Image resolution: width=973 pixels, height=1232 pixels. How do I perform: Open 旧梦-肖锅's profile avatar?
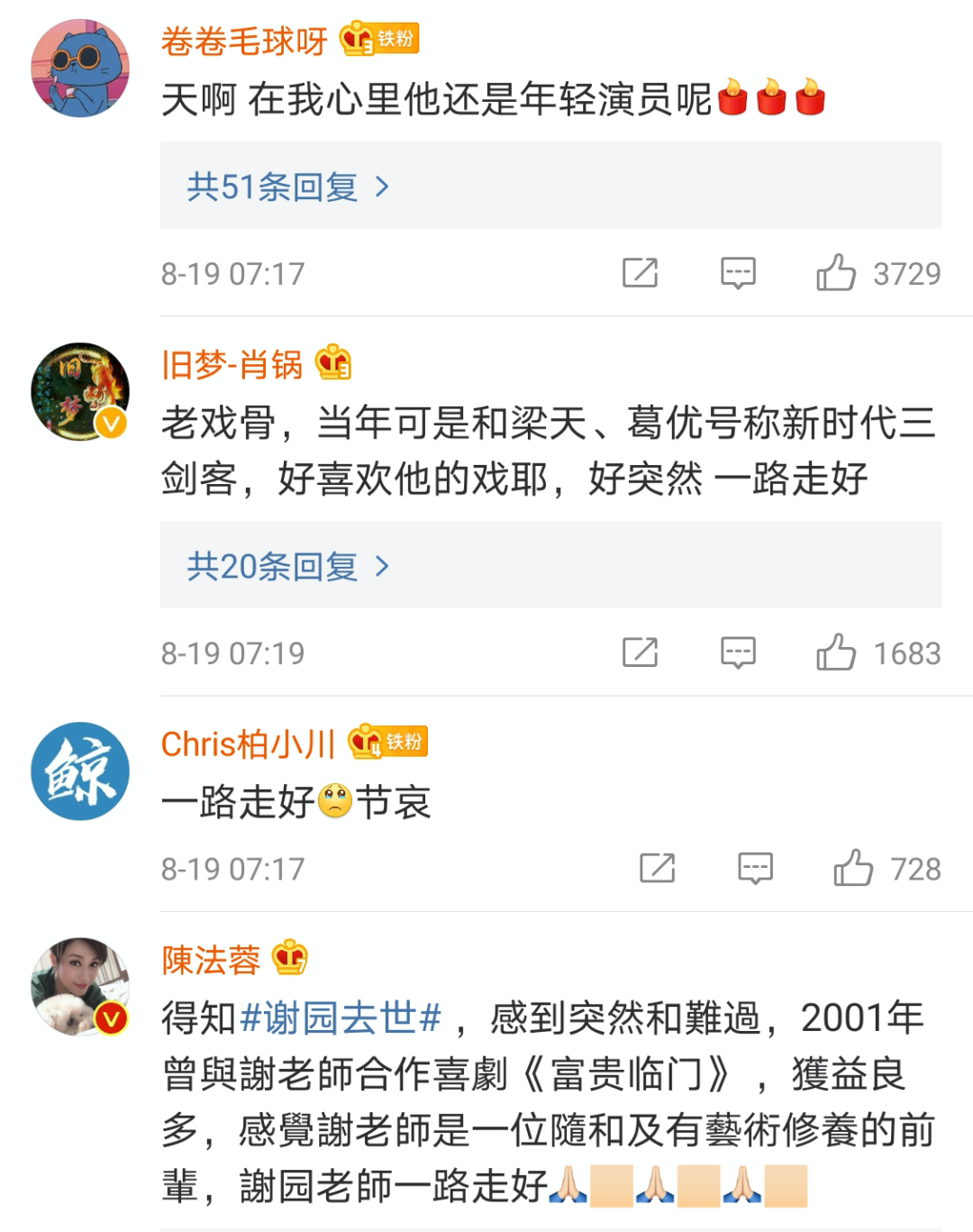tap(79, 392)
